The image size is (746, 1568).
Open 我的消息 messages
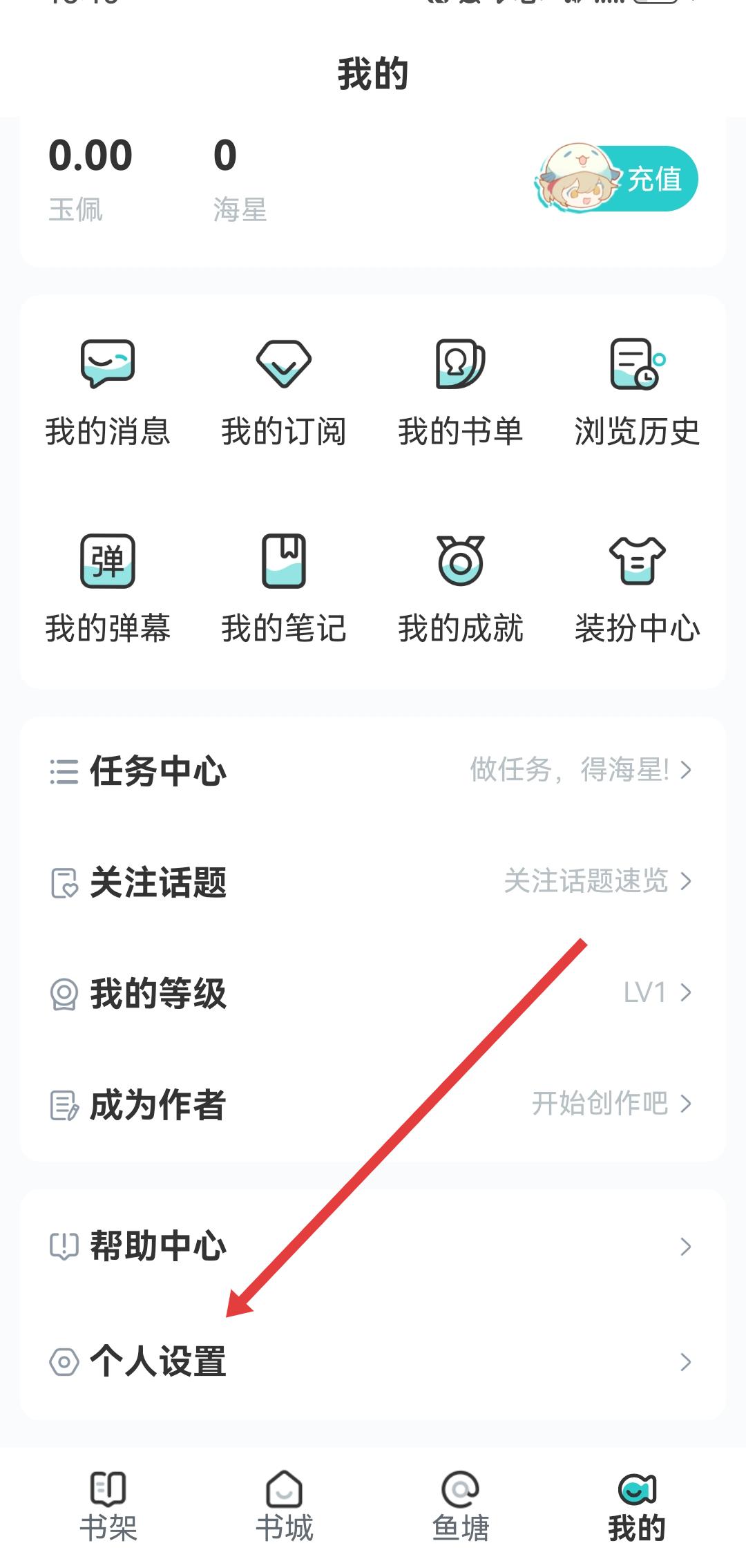pos(108,392)
